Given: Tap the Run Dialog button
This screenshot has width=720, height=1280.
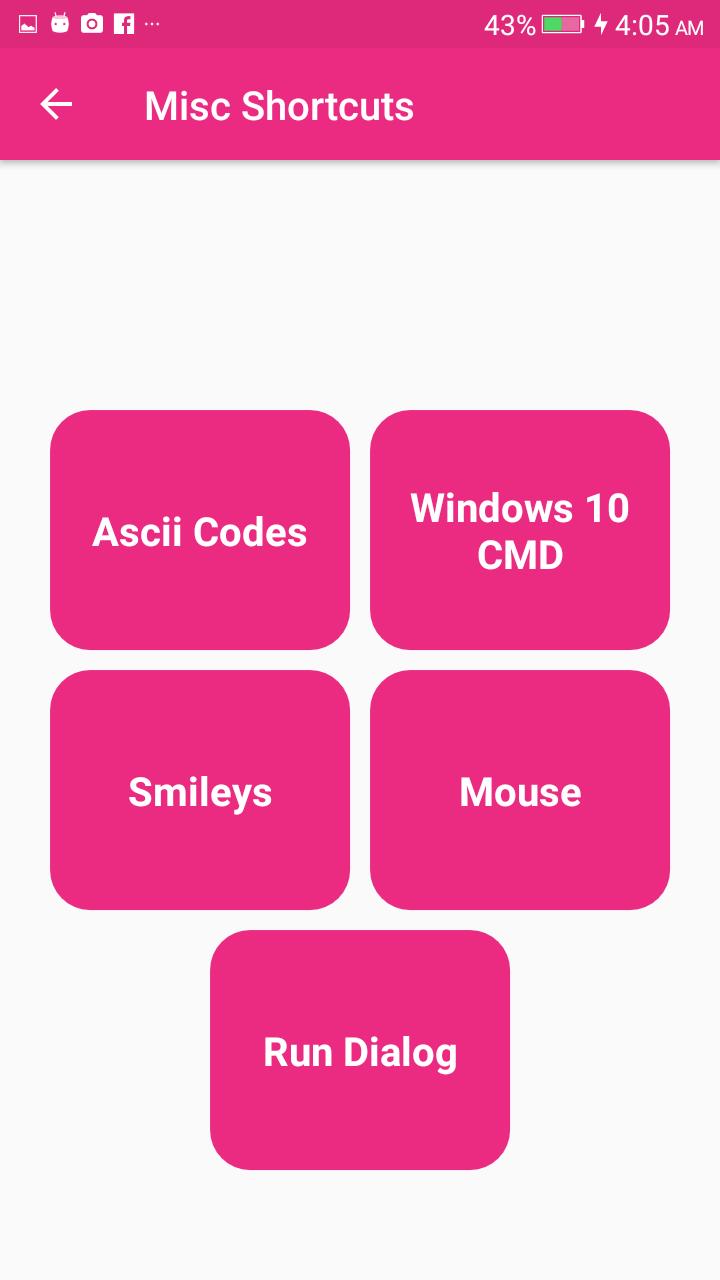Looking at the screenshot, I should coord(360,1050).
